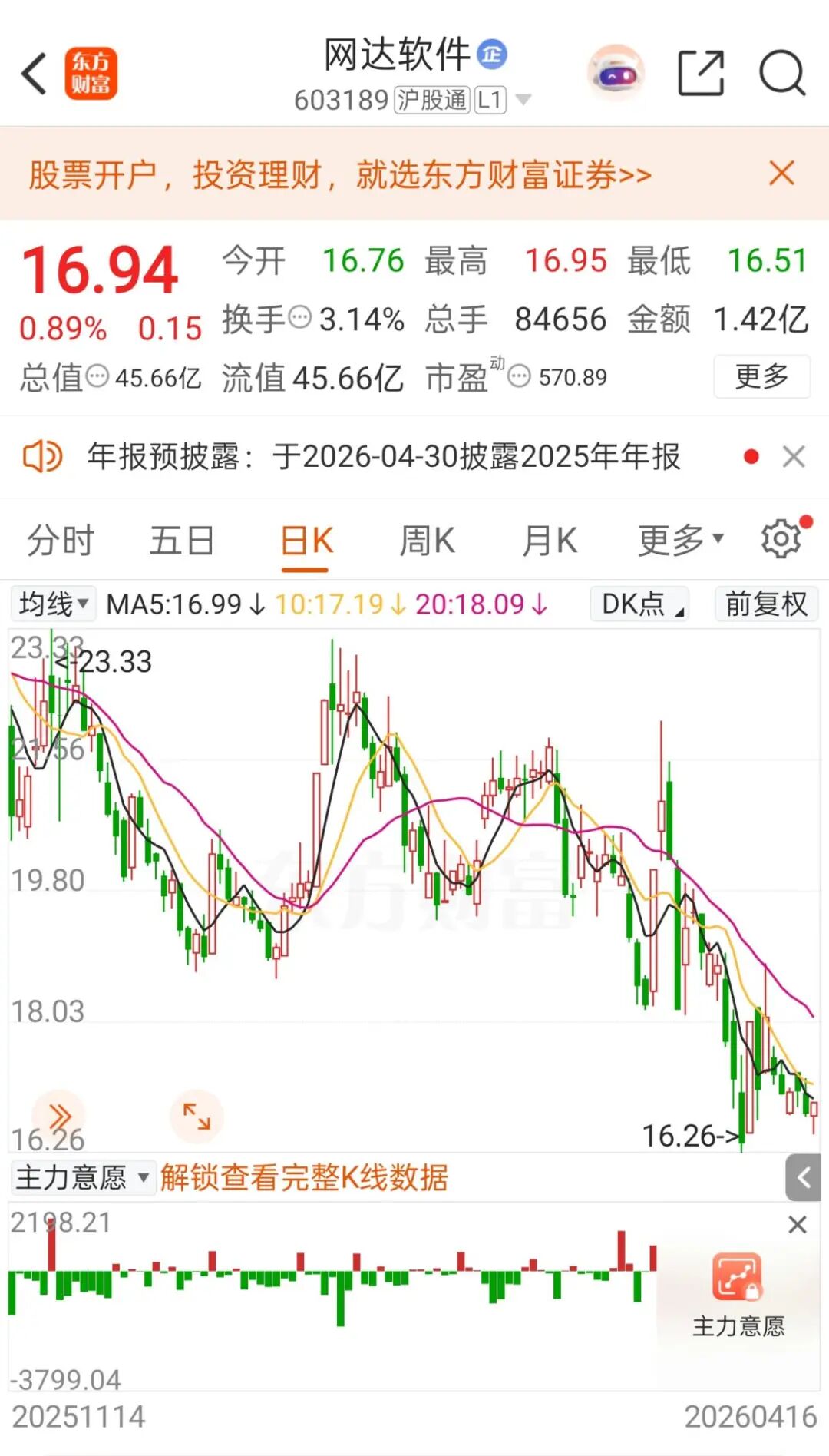Dismiss the 股票开户 promotion banner
The image size is (829, 1456).
click(x=781, y=174)
